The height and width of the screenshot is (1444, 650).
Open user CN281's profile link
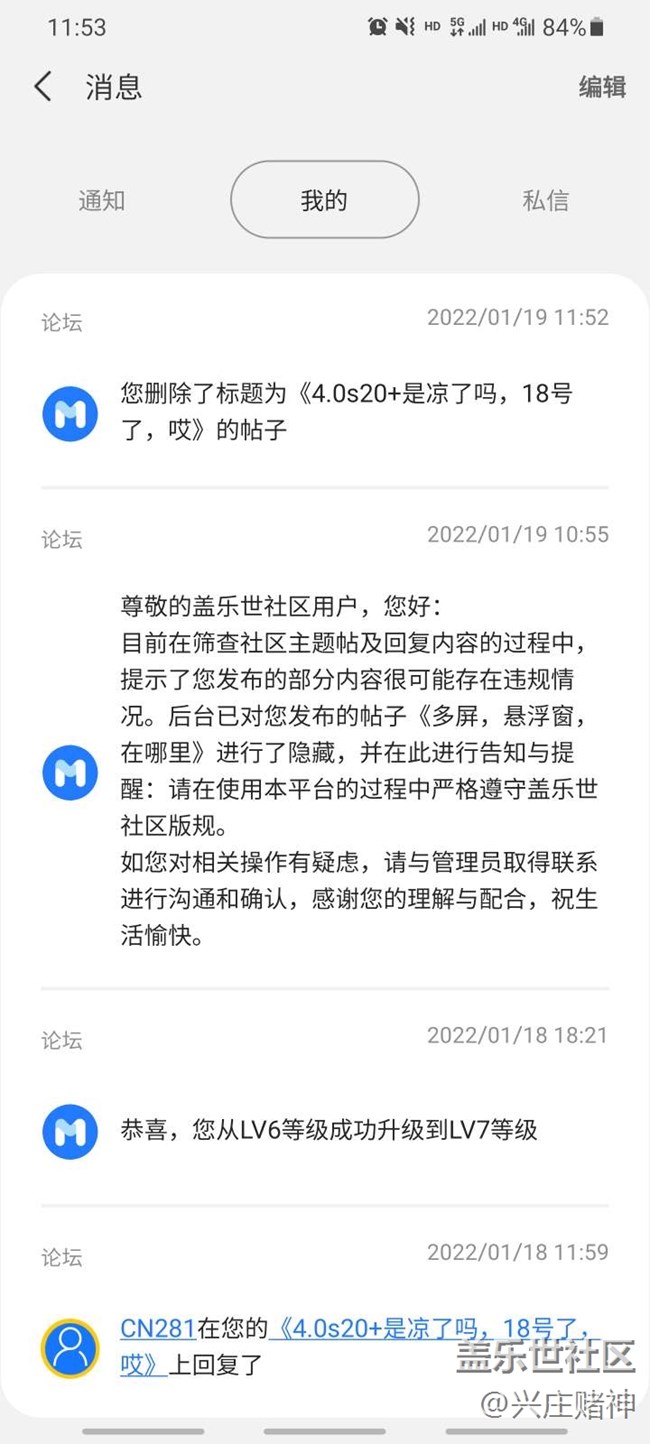pyautogui.click(x=157, y=1328)
